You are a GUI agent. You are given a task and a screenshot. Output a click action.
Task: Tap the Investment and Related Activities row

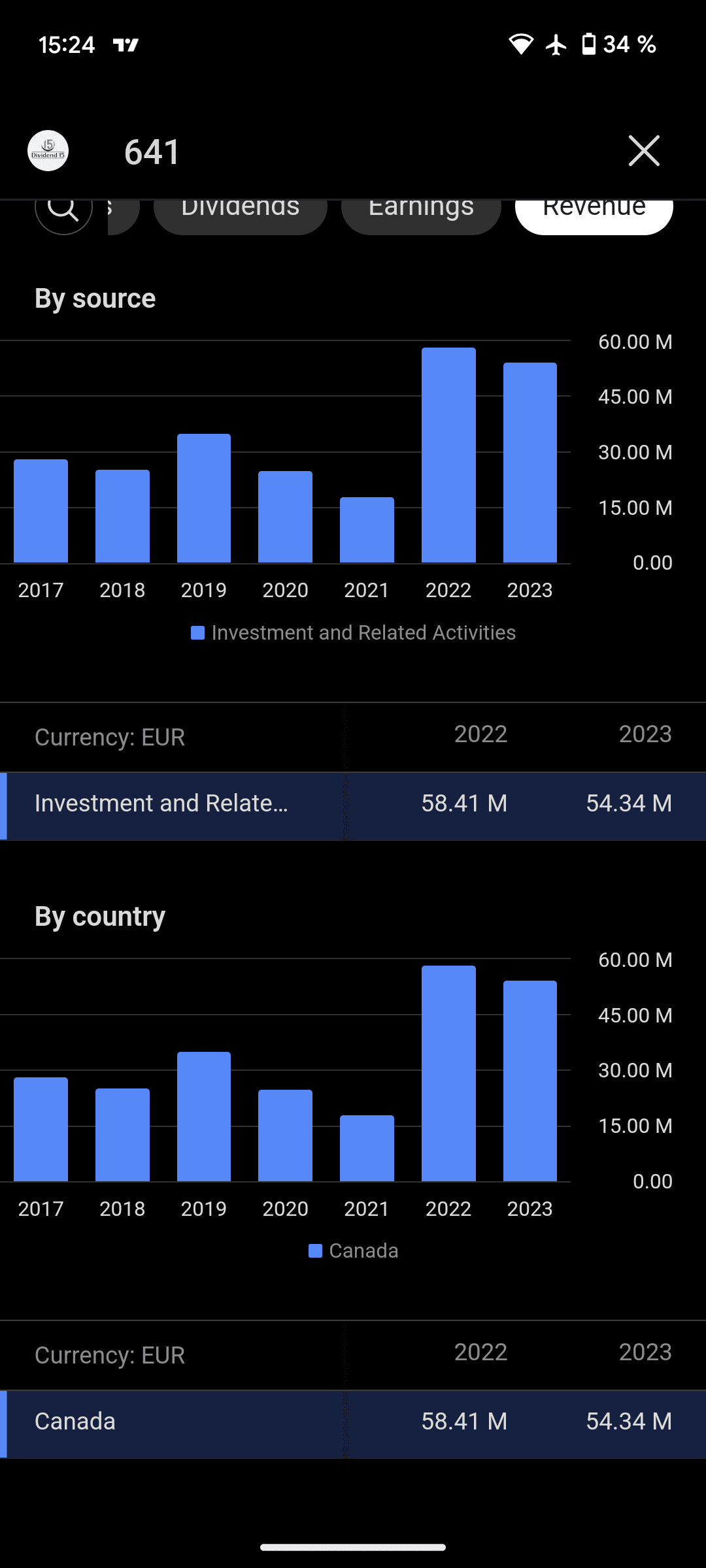click(x=353, y=804)
